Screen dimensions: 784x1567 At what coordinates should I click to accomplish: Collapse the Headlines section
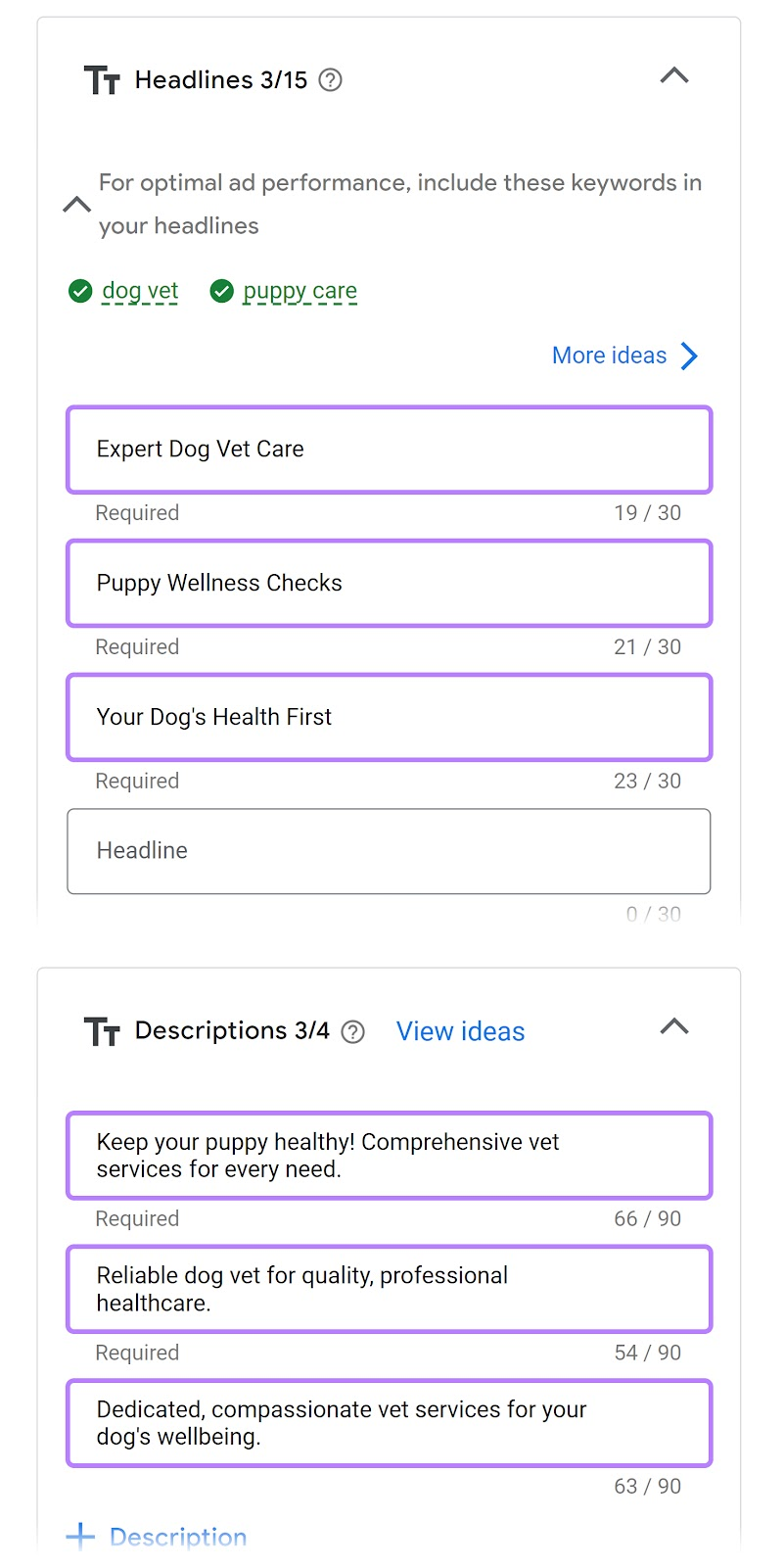click(673, 75)
